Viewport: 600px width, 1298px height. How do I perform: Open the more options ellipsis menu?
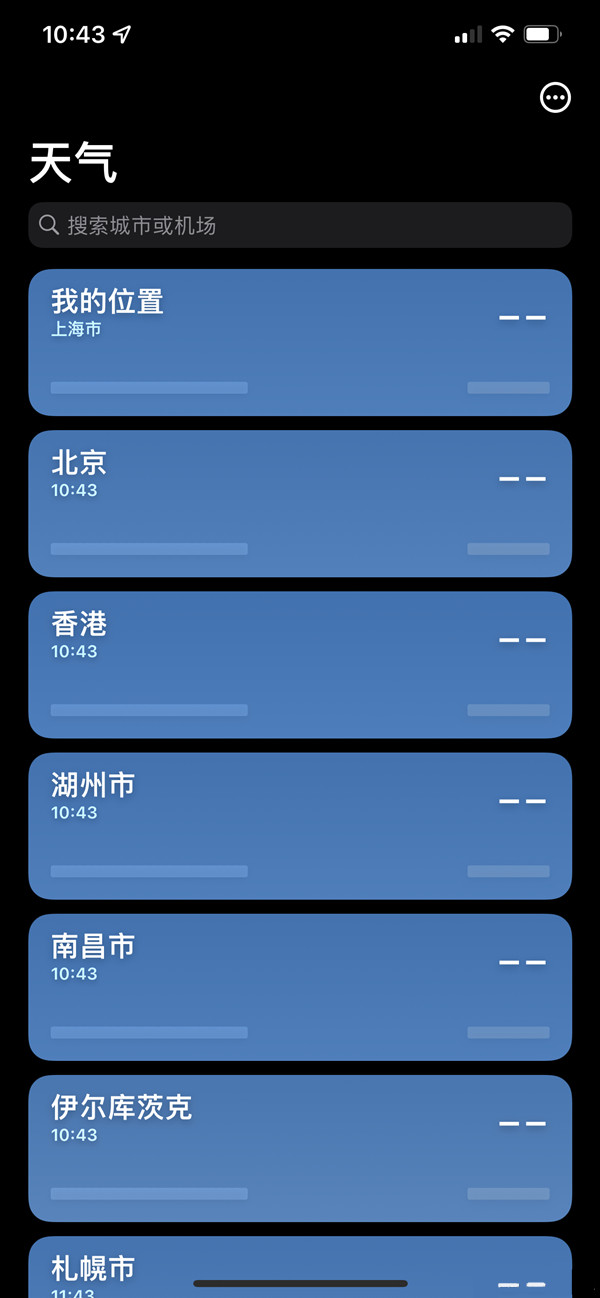[555, 97]
